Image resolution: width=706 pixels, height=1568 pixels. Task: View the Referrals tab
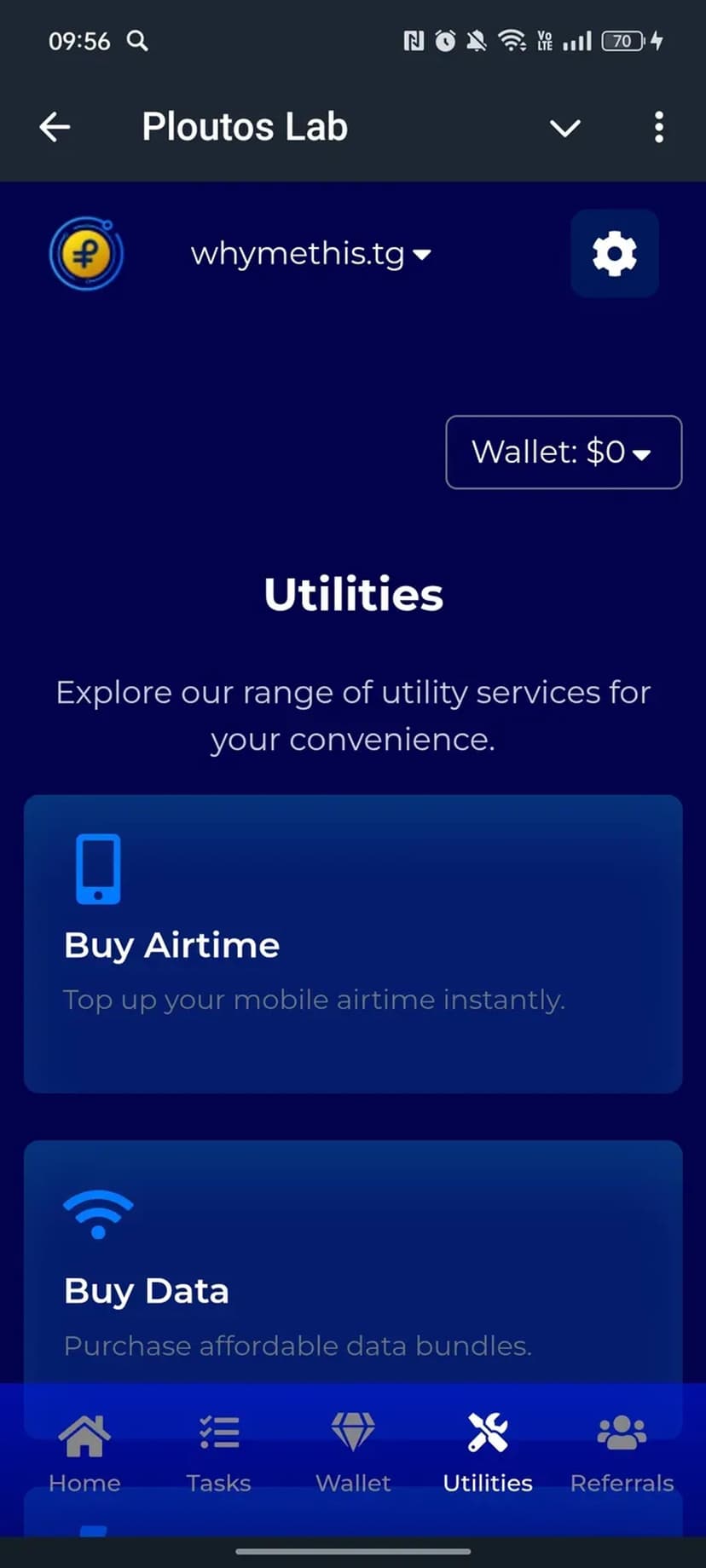(x=622, y=1452)
